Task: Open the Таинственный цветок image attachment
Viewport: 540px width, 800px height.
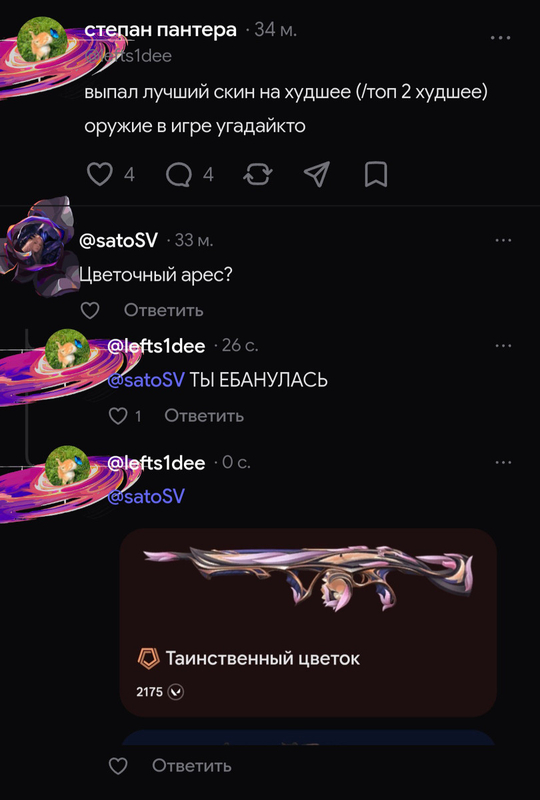Action: pos(308,622)
